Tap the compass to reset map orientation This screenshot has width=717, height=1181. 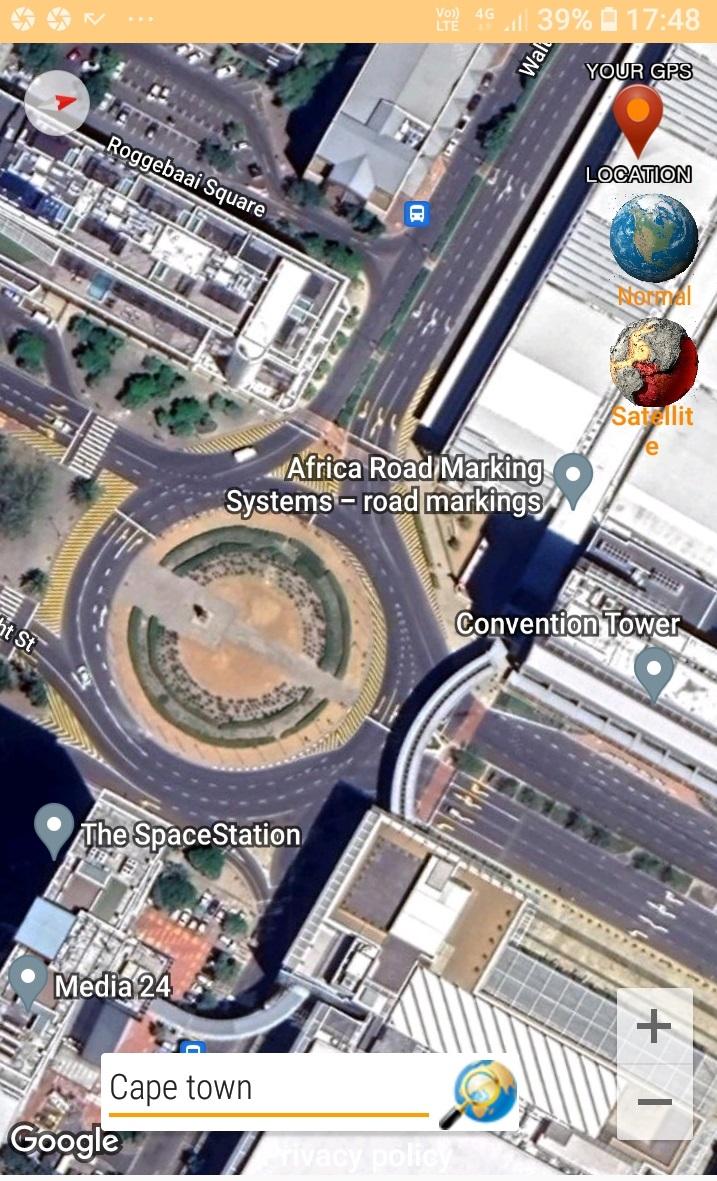[57, 102]
